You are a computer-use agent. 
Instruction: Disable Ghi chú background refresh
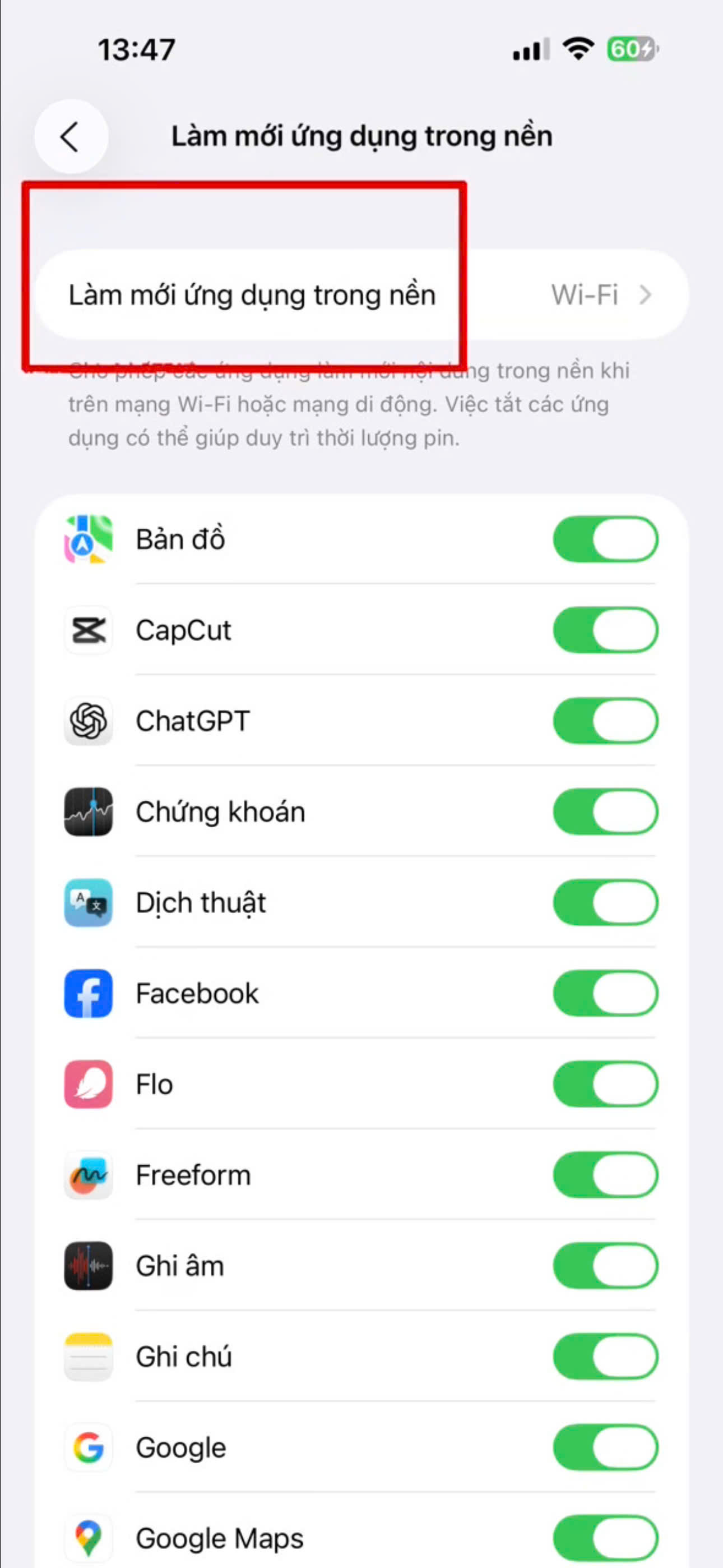point(605,1356)
